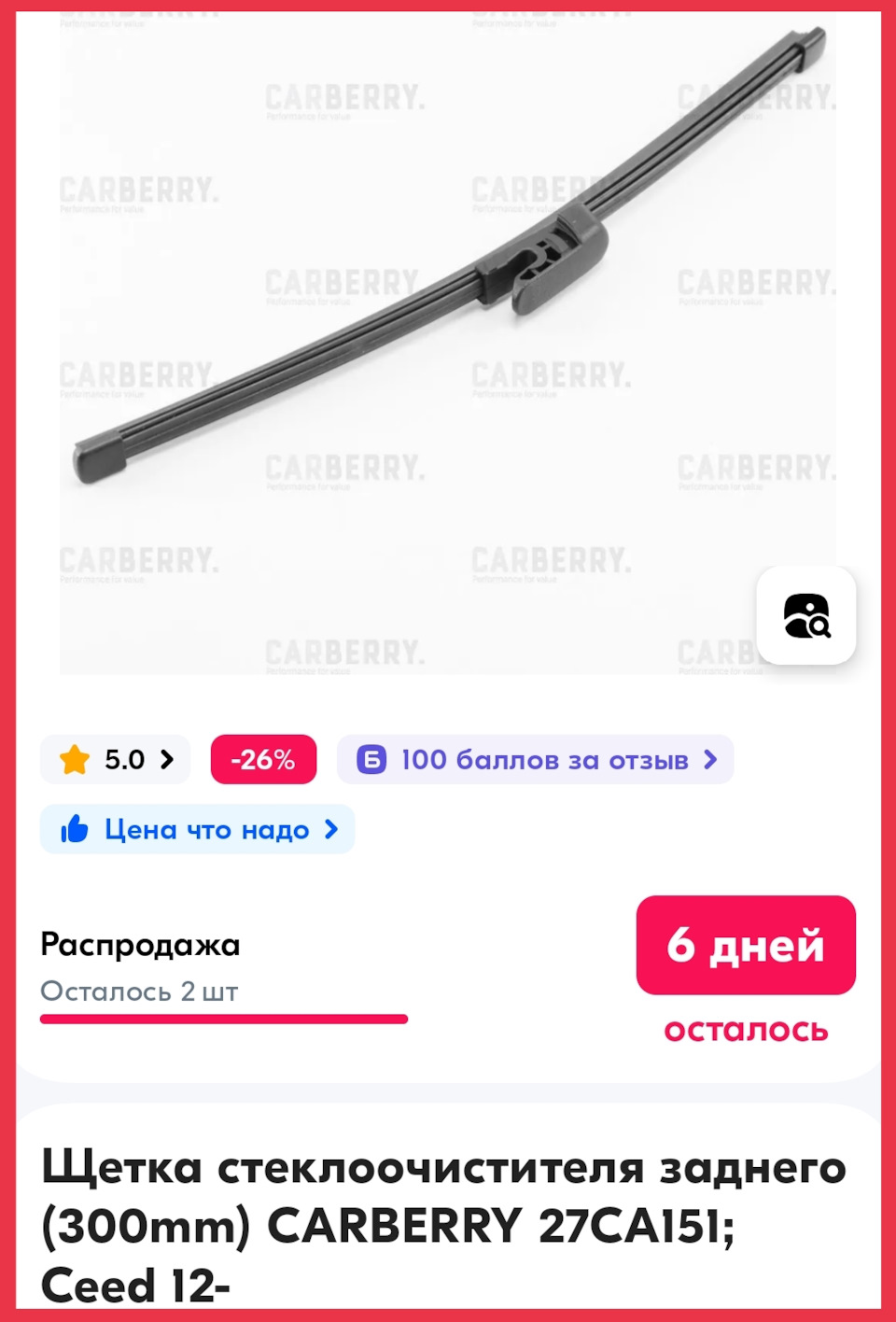Select the thumbs-up icon on price badge
The height and width of the screenshot is (1322, 896).
[x=75, y=829]
